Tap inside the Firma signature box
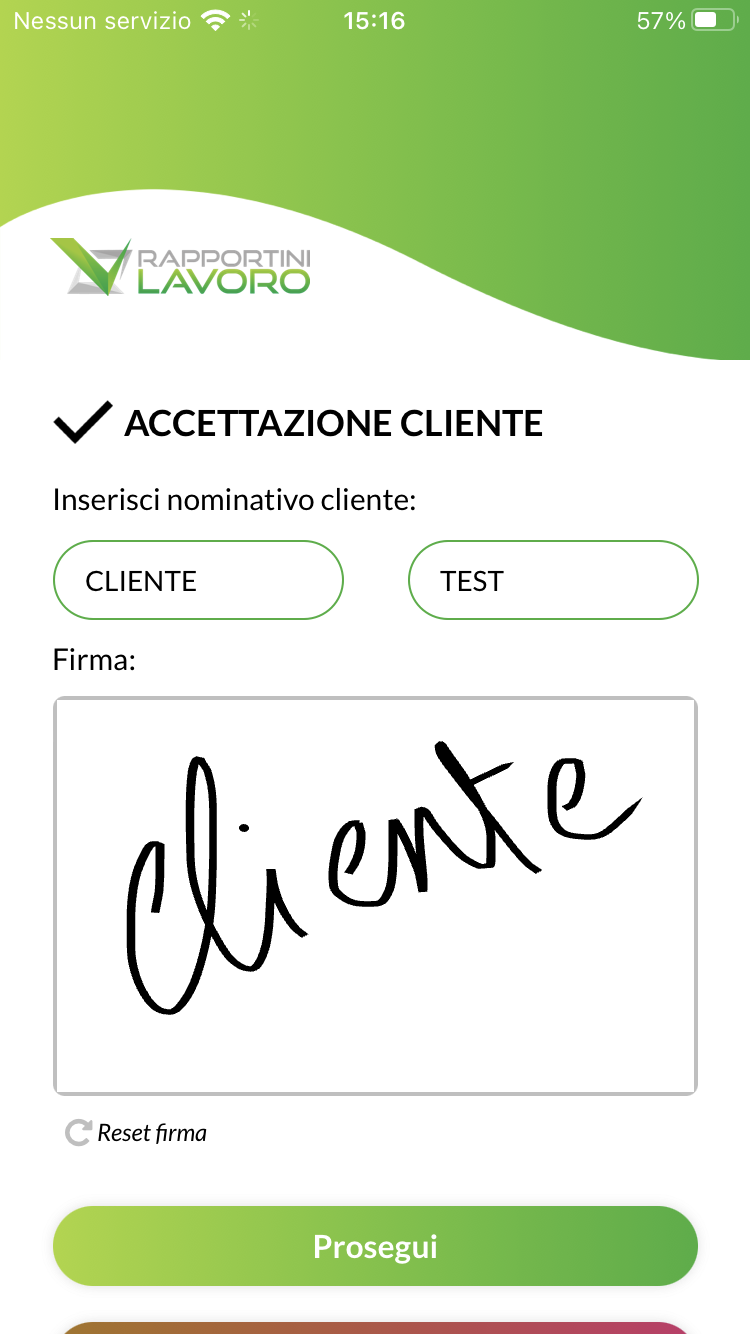The height and width of the screenshot is (1334, 750). [x=375, y=896]
